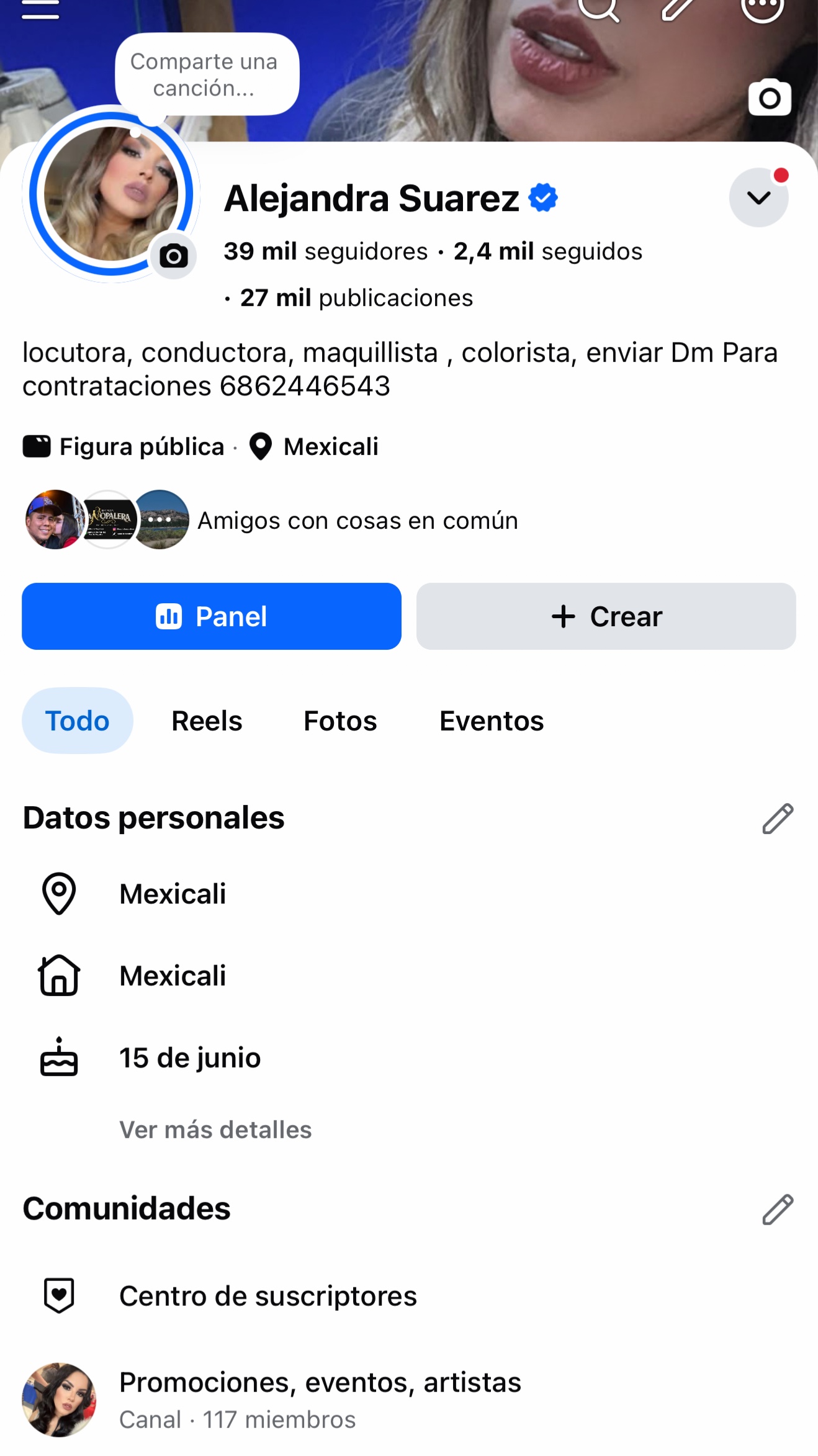Expand the profile switcher chevron
This screenshot has width=818, height=1456.
click(x=758, y=198)
